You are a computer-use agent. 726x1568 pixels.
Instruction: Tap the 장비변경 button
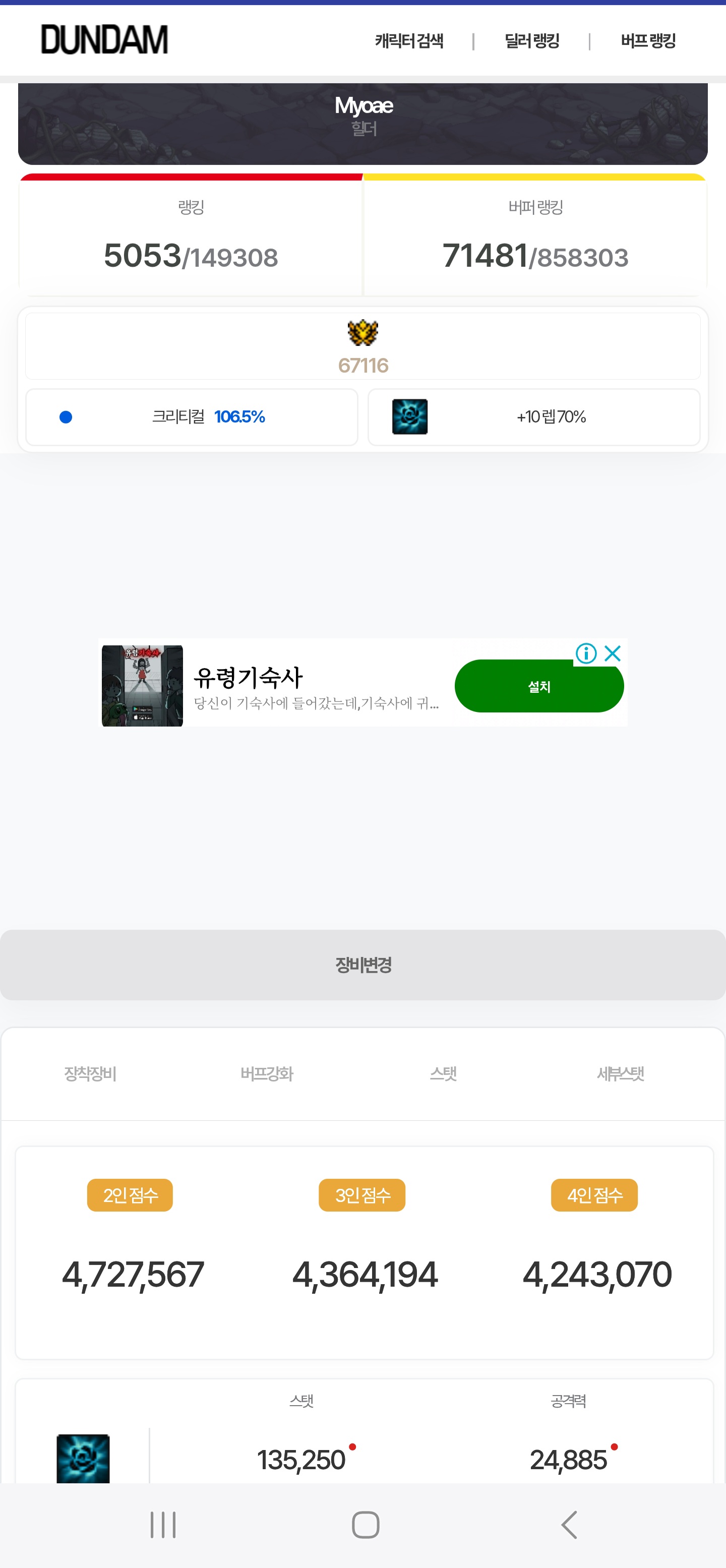tap(362, 965)
